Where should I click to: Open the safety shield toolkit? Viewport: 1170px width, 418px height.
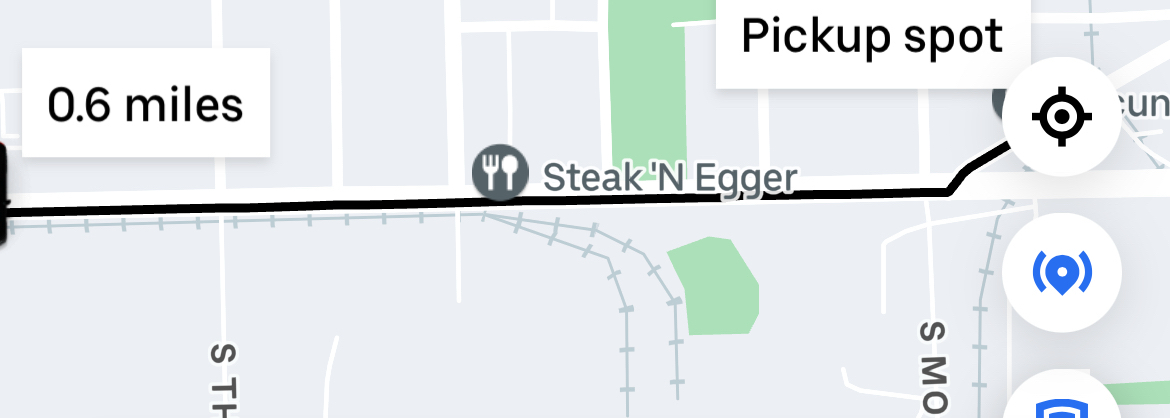pyautogui.click(x=1062, y=402)
